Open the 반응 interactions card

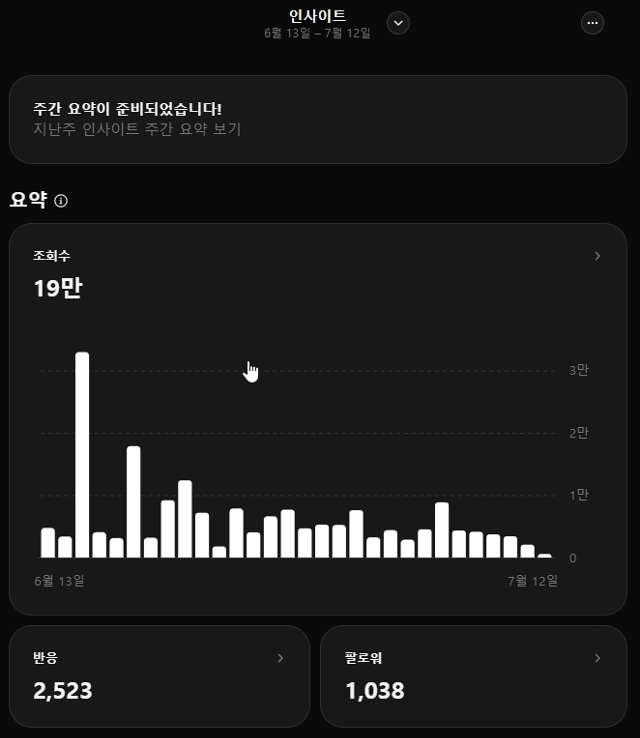coord(159,675)
